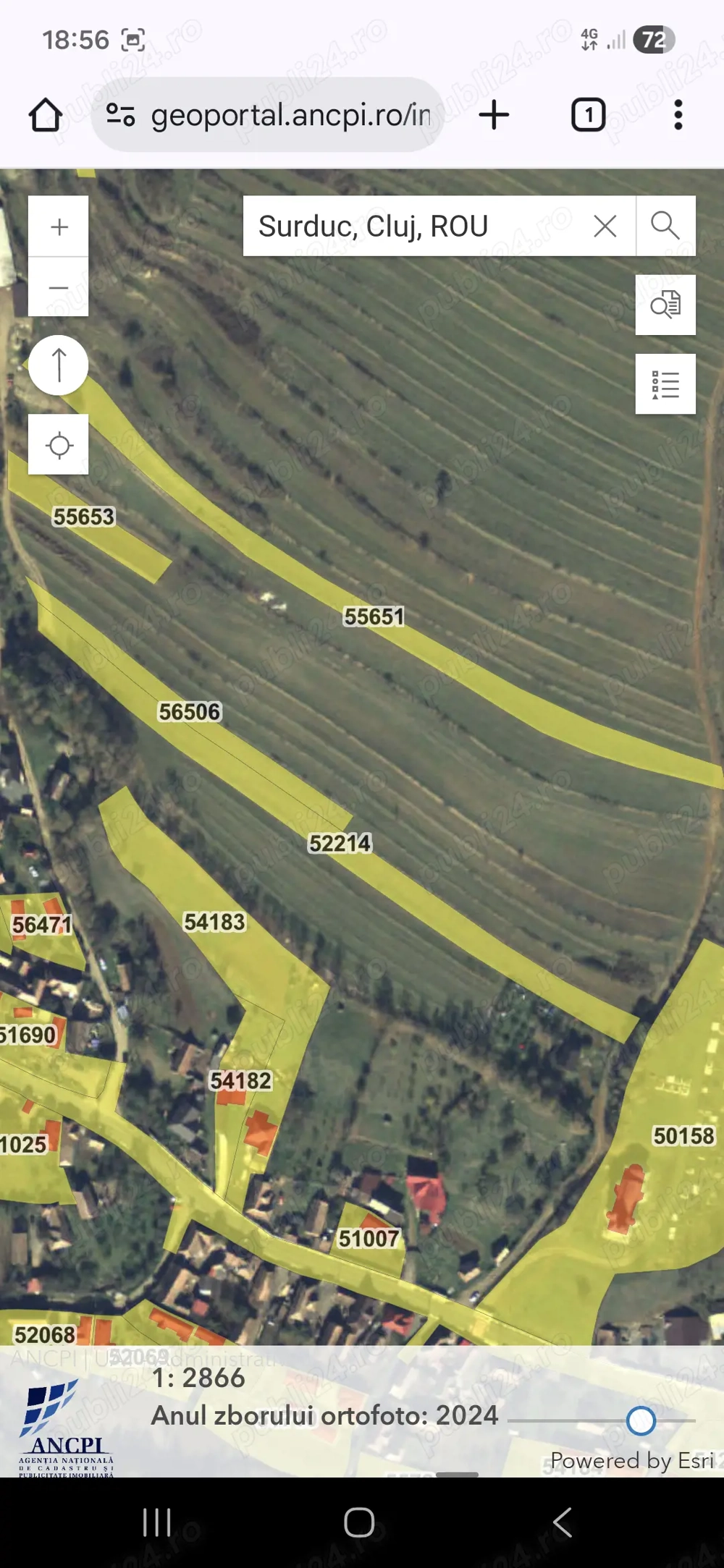Open recent apps from navigation bar
The height and width of the screenshot is (1568, 724).
[157, 1522]
